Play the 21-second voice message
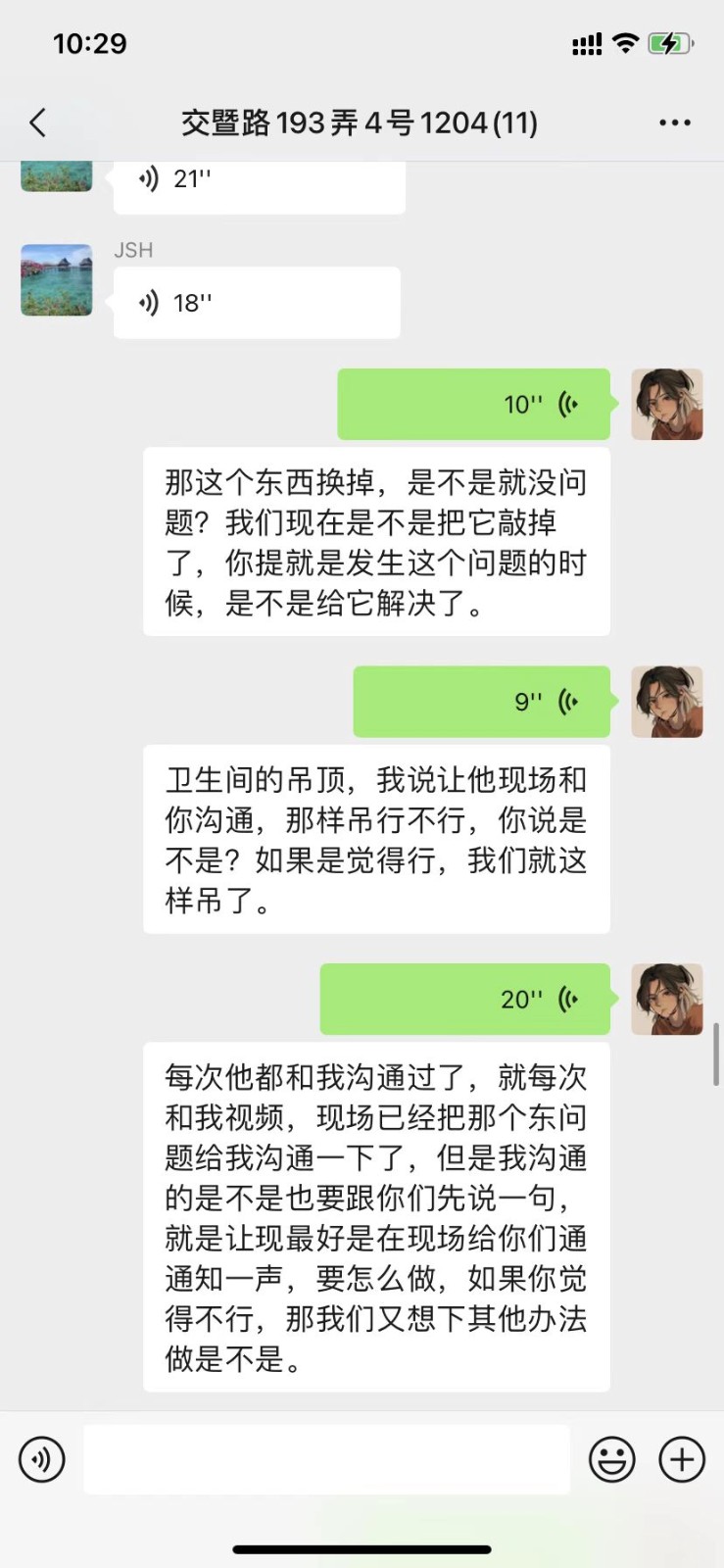This screenshot has width=724, height=1568. tap(259, 183)
